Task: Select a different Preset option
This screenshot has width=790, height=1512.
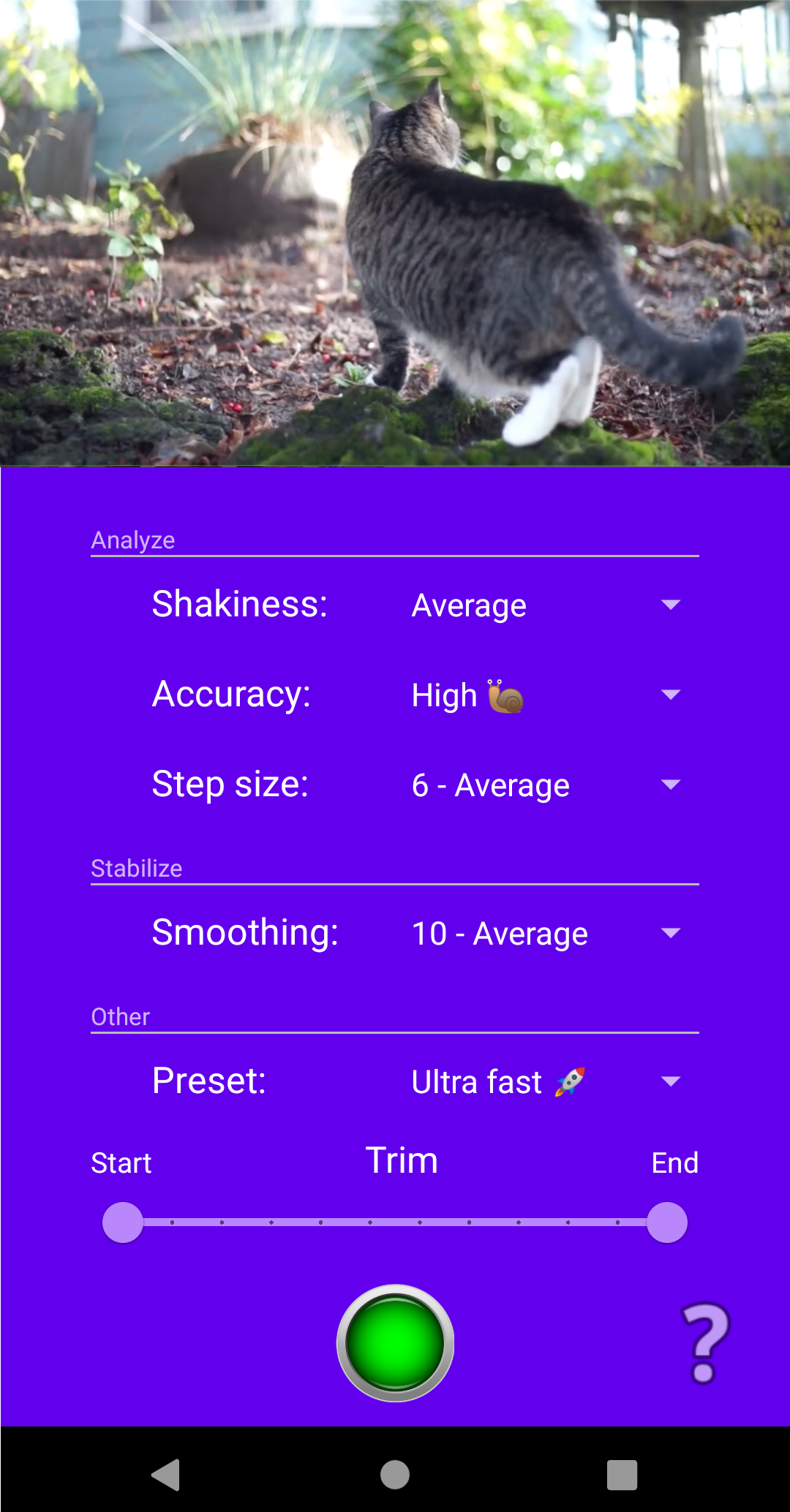Action: pos(546,1081)
